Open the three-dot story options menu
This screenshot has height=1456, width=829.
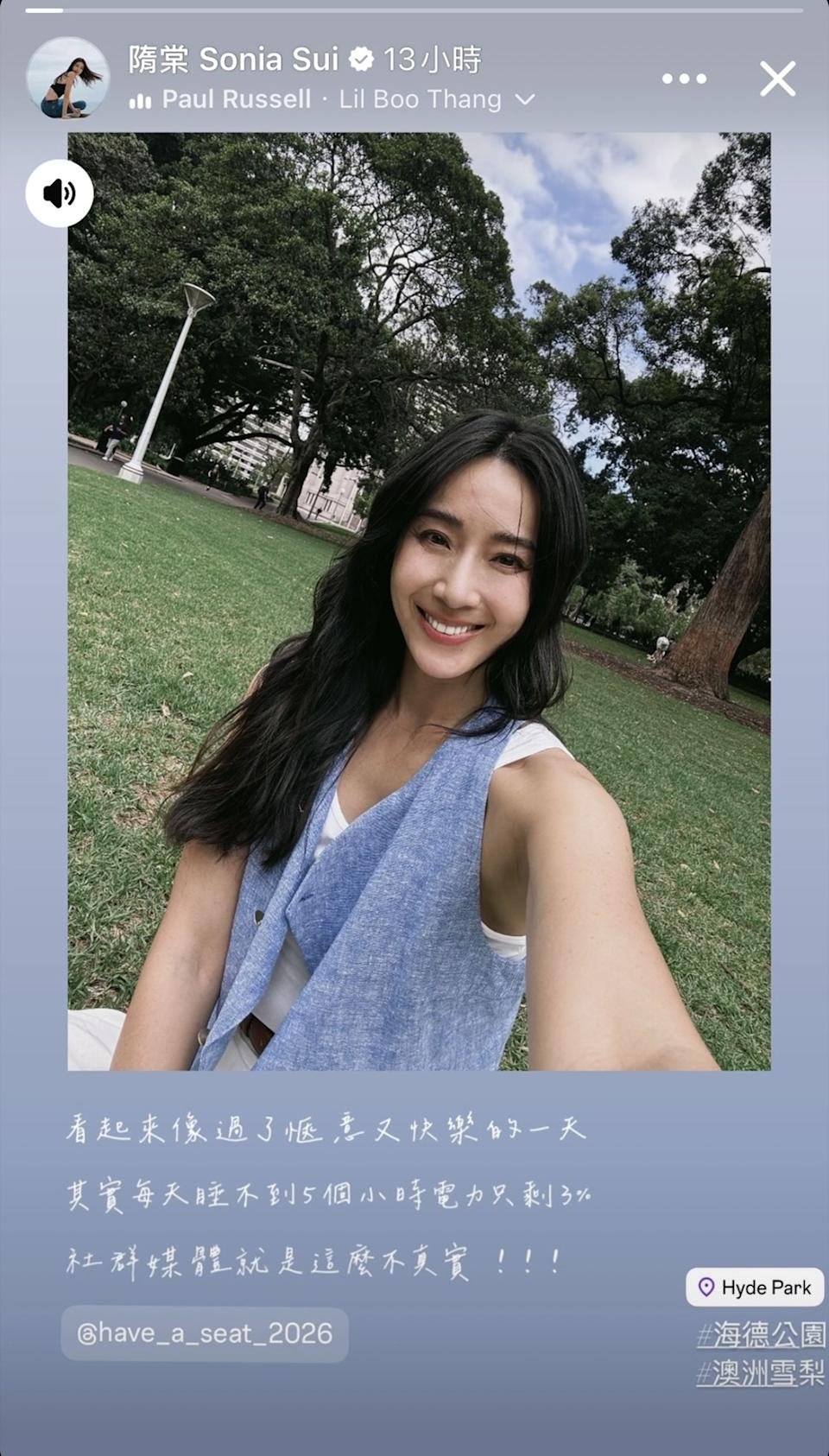click(684, 79)
